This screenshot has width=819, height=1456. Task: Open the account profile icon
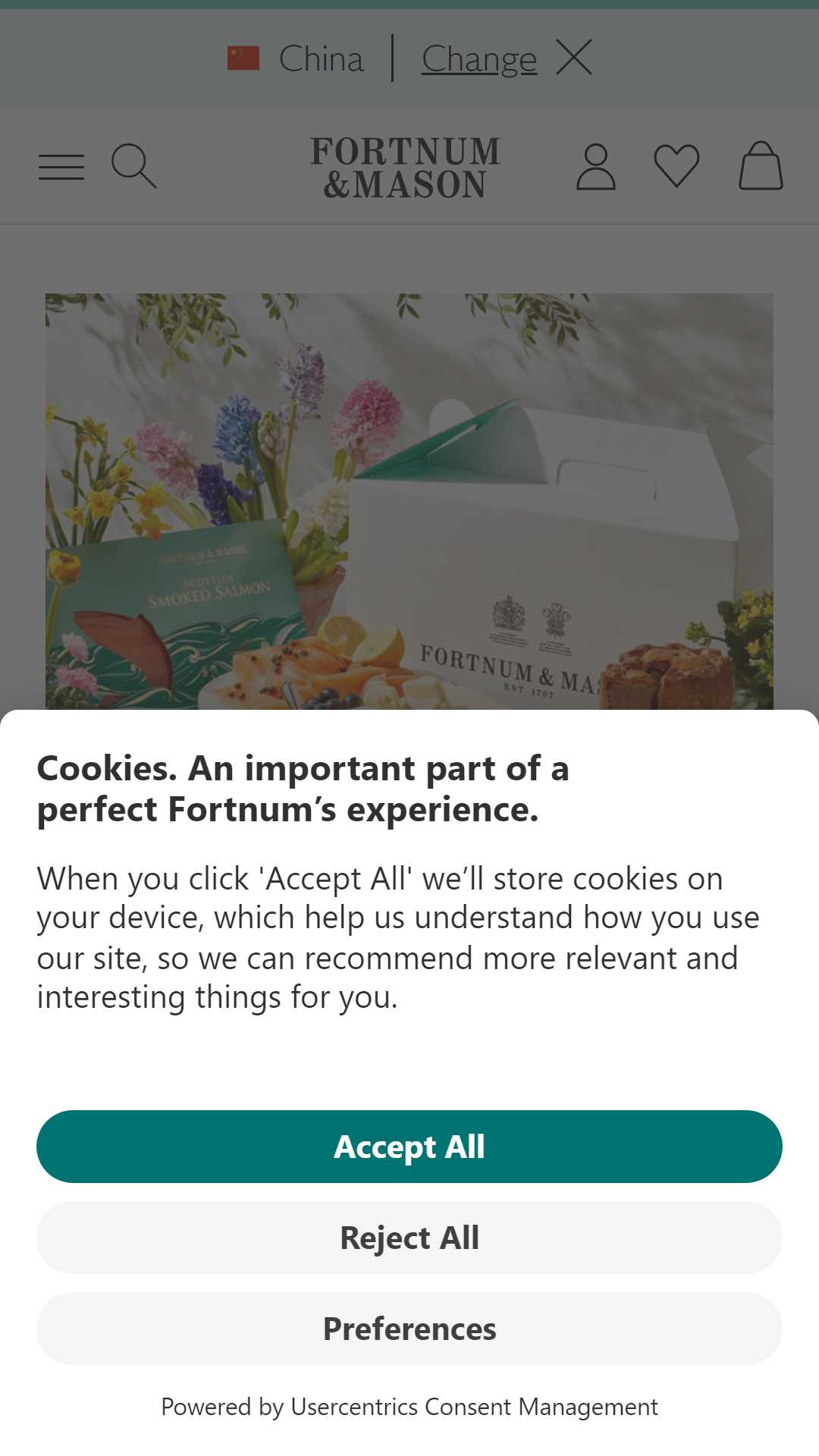(596, 166)
